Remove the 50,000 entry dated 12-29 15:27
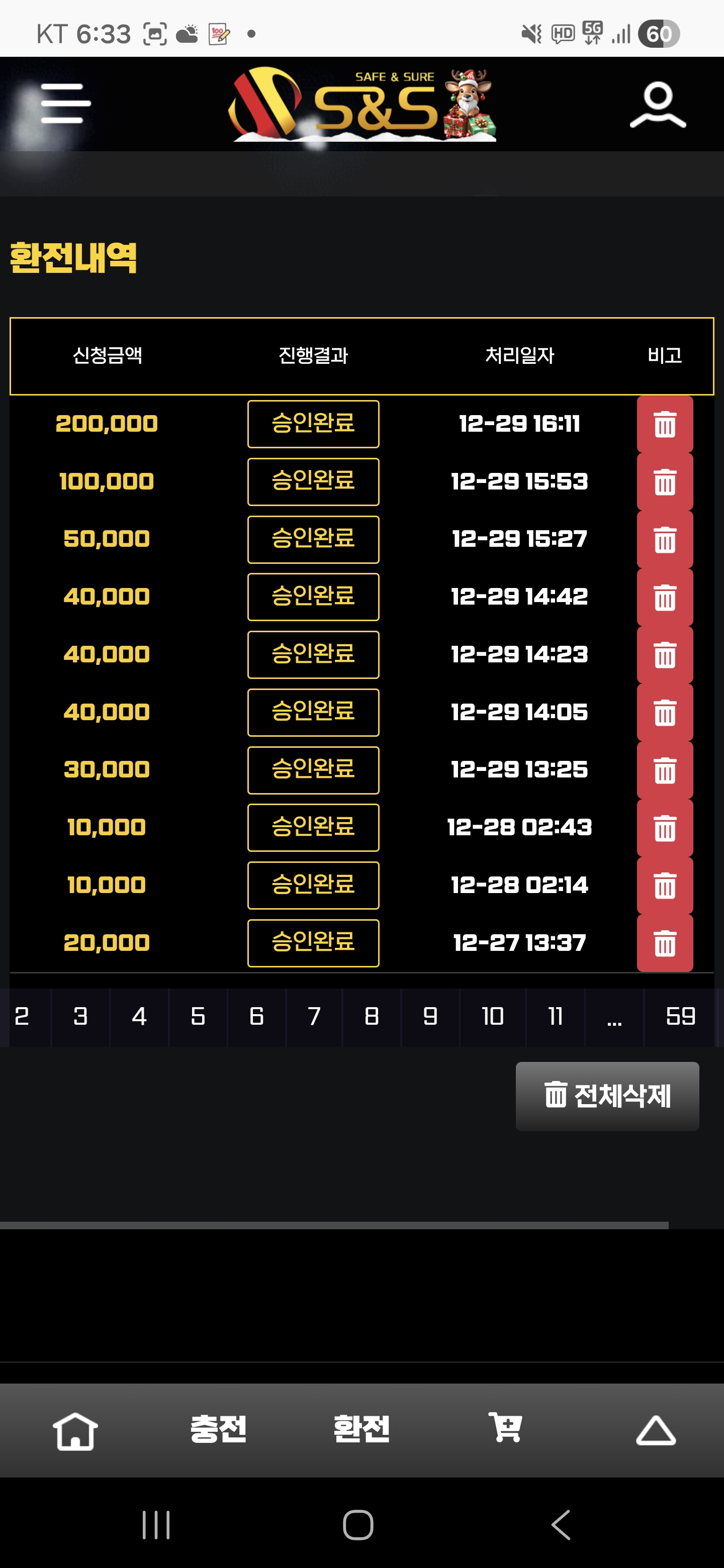724x1568 pixels. click(664, 539)
